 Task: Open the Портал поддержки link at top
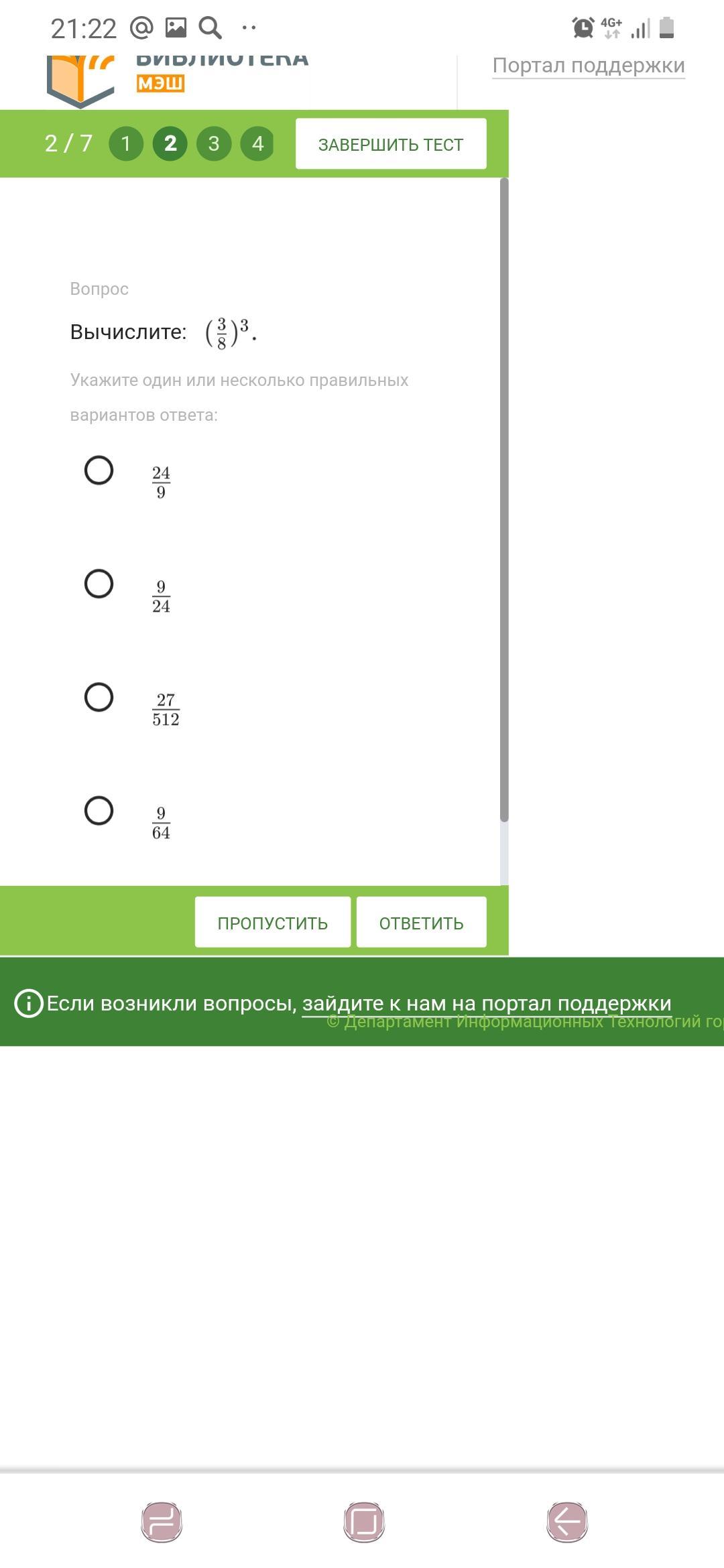tap(589, 66)
